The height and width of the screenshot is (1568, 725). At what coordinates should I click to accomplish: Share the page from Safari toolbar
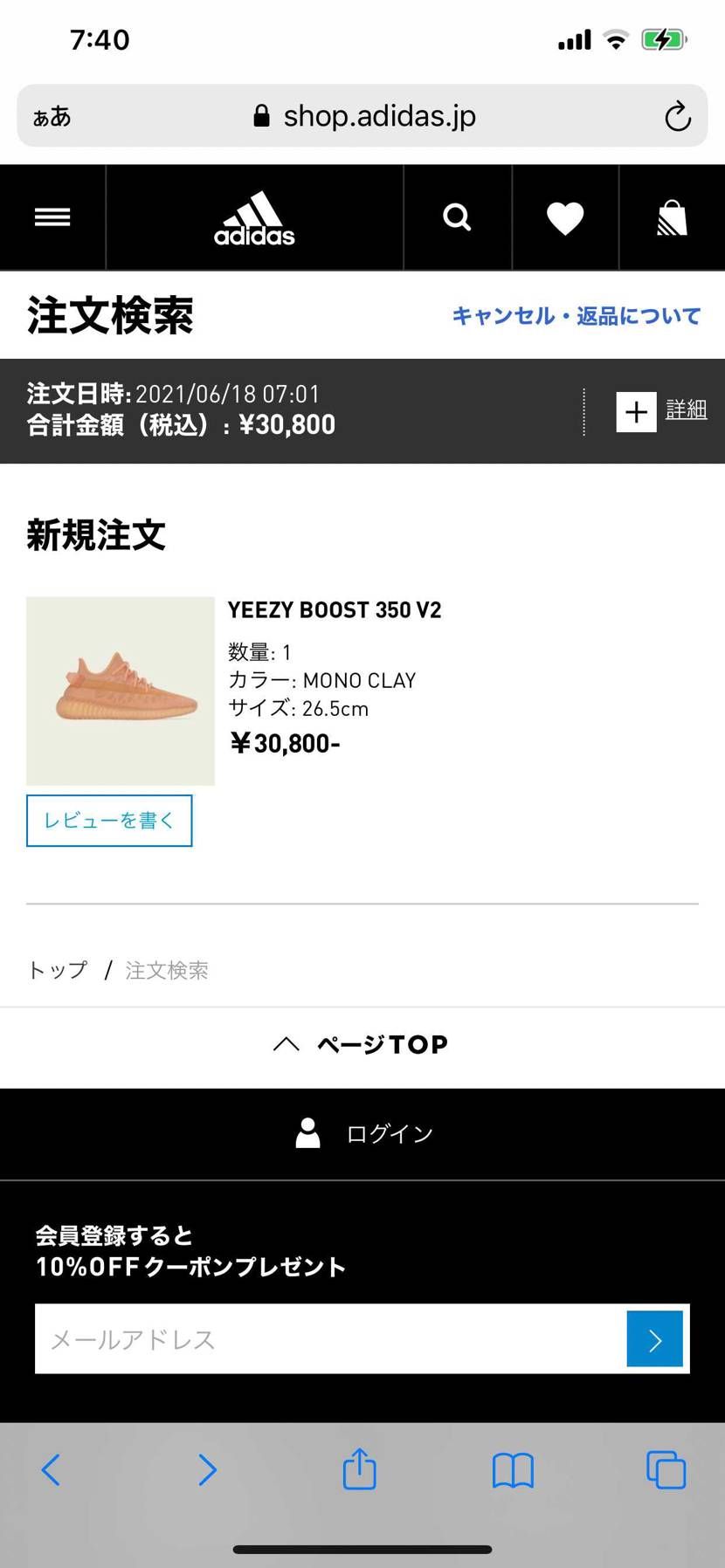[359, 1469]
